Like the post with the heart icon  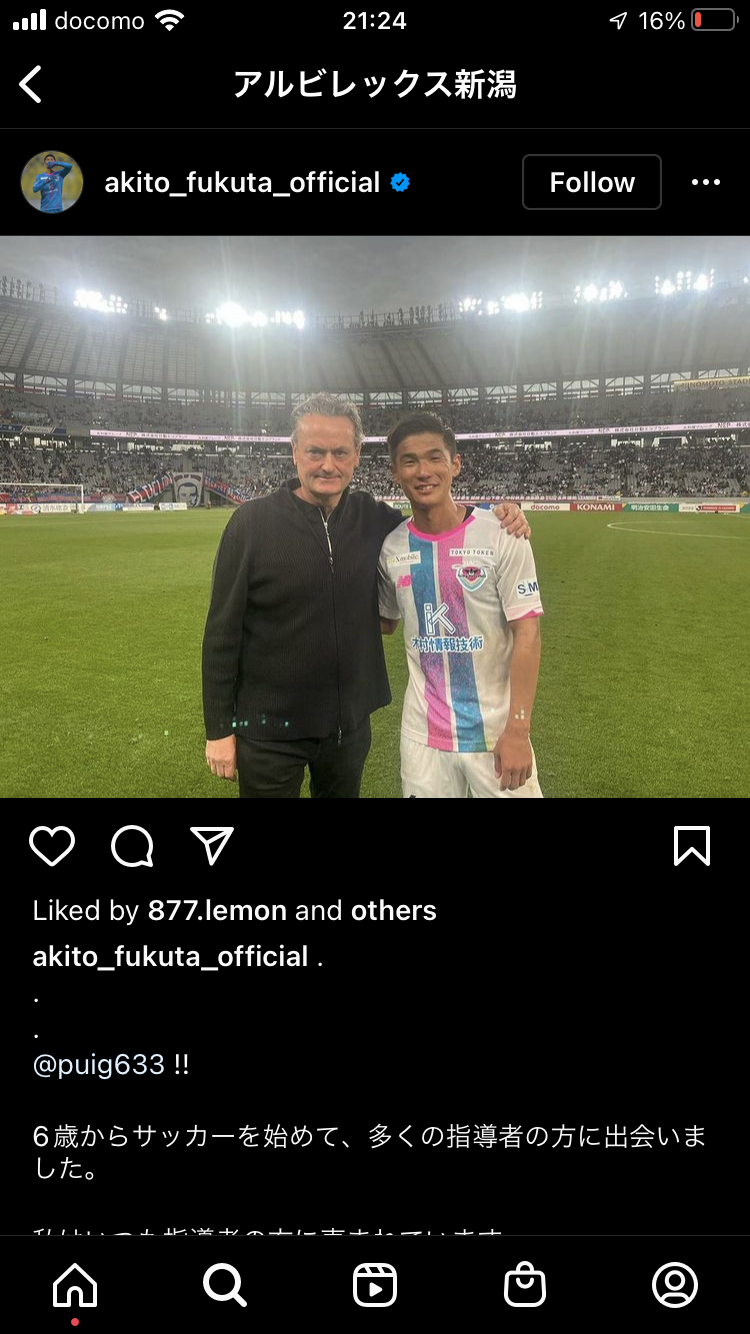tap(52, 846)
